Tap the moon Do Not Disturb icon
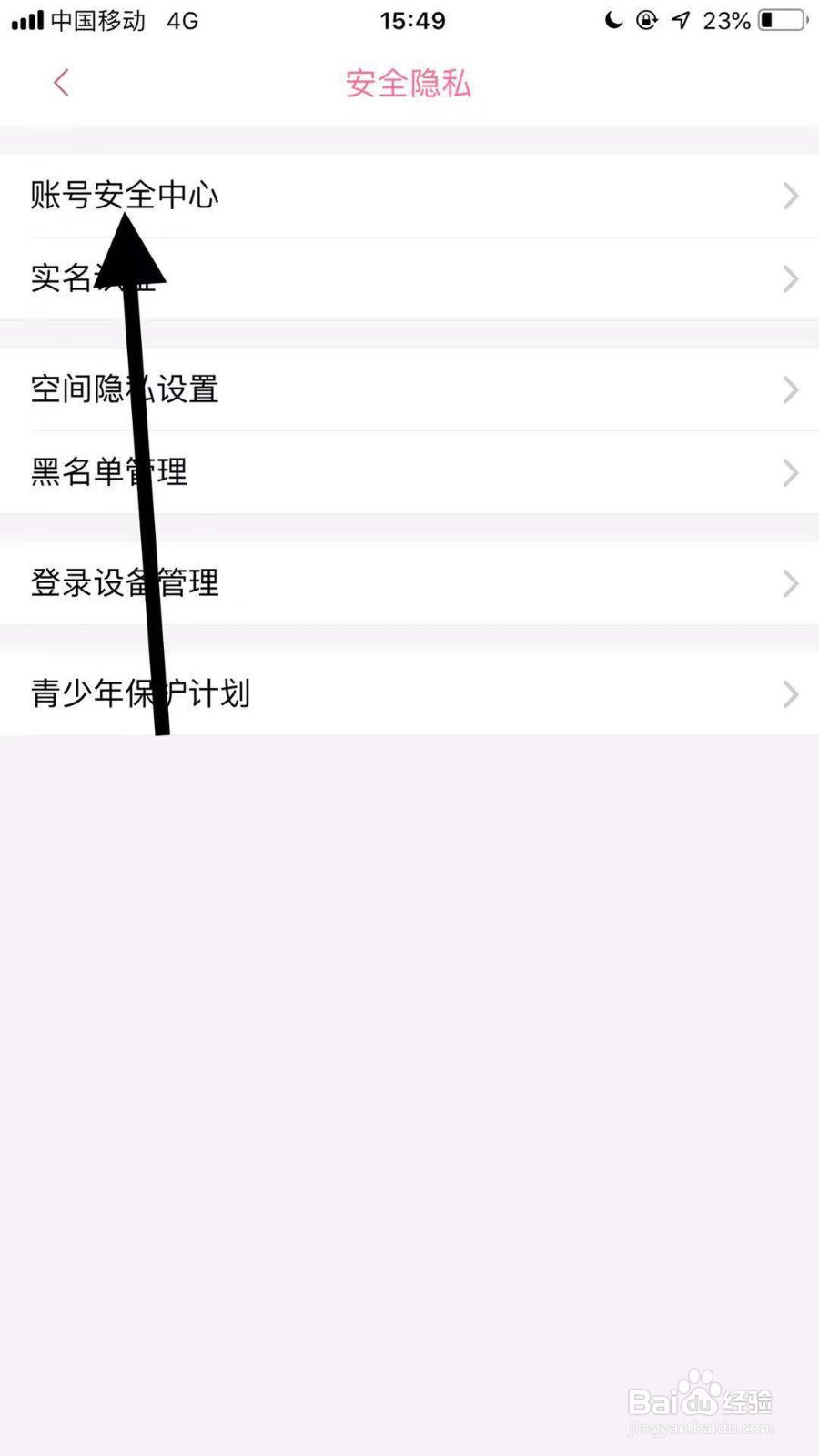This screenshot has width=819, height=1456. point(615,20)
